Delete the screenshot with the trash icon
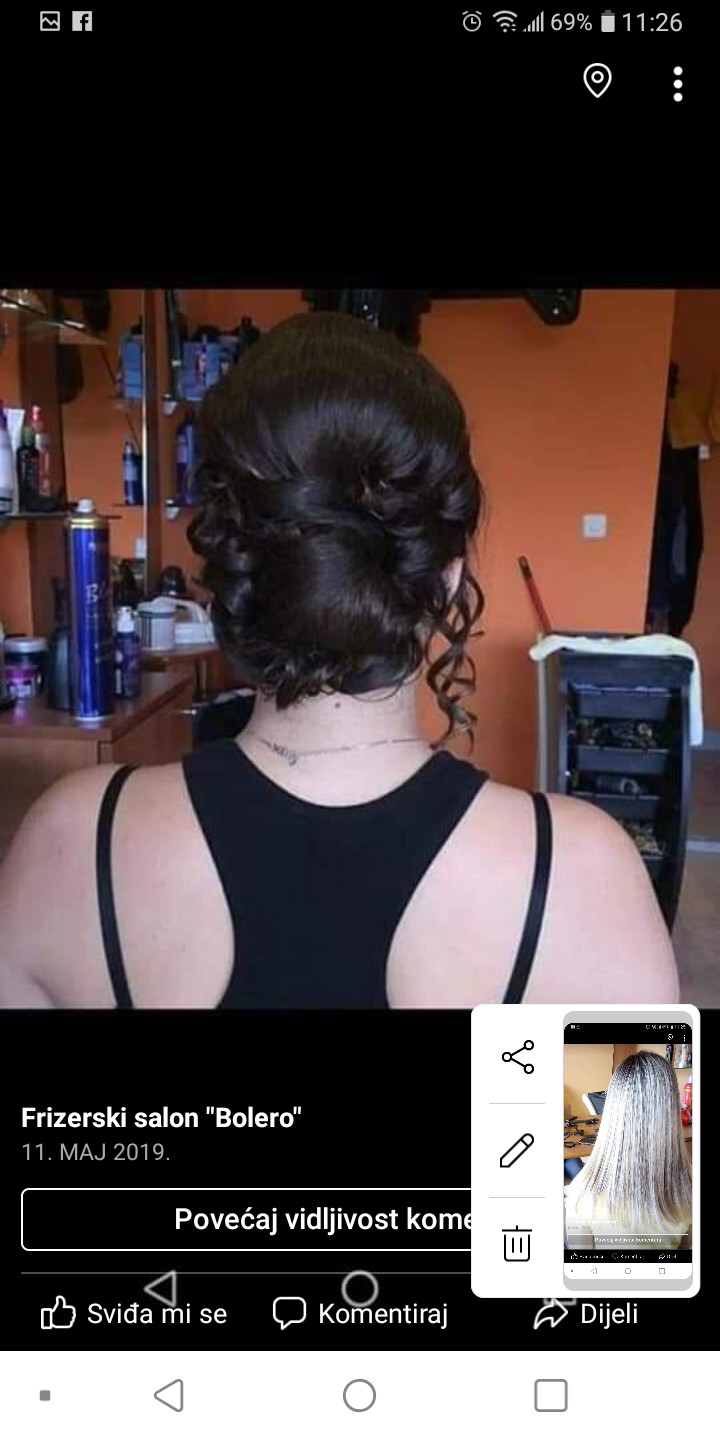The image size is (720, 1440). click(x=517, y=1244)
